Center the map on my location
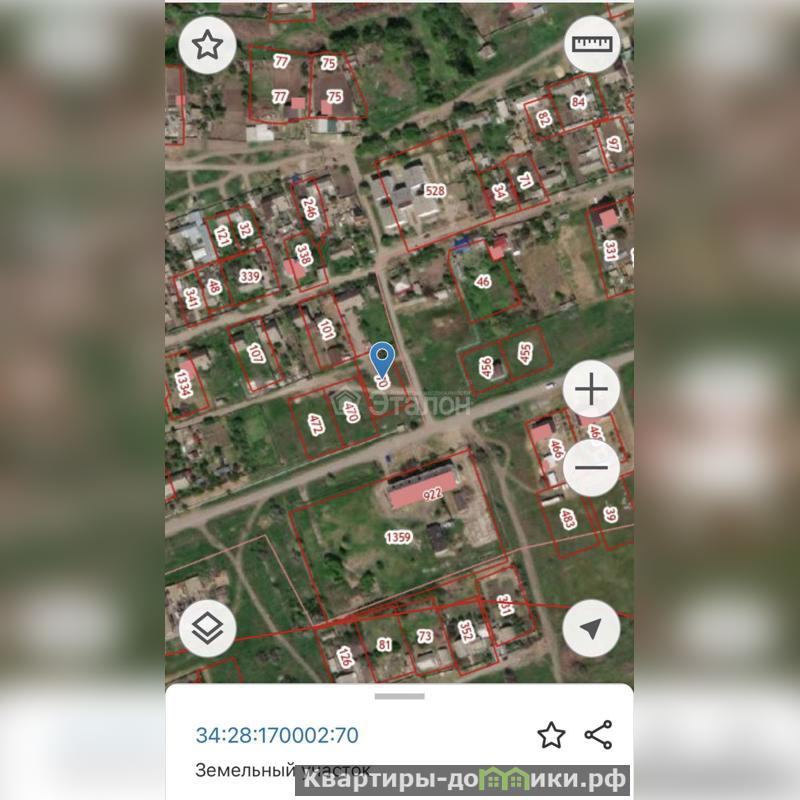Image resolution: width=800 pixels, height=800 pixels. tap(592, 628)
